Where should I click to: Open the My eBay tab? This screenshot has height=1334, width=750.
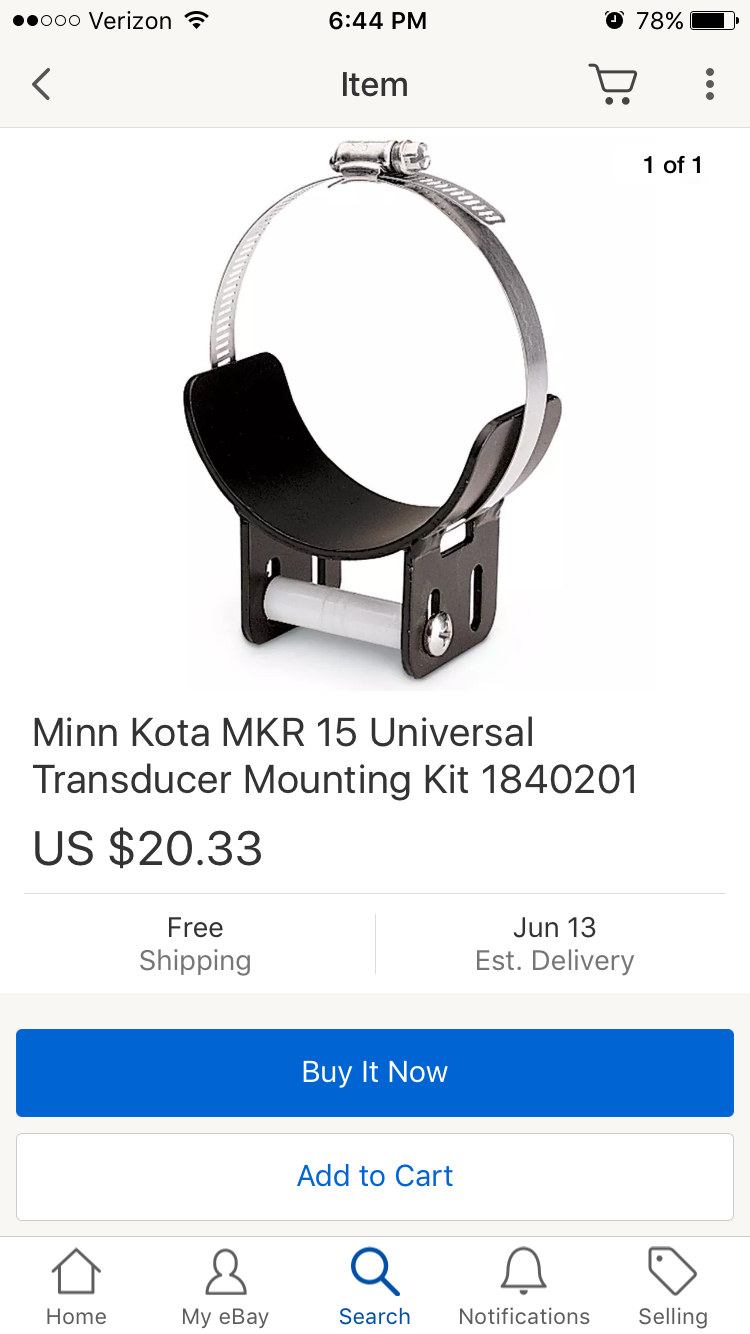coord(225,1288)
